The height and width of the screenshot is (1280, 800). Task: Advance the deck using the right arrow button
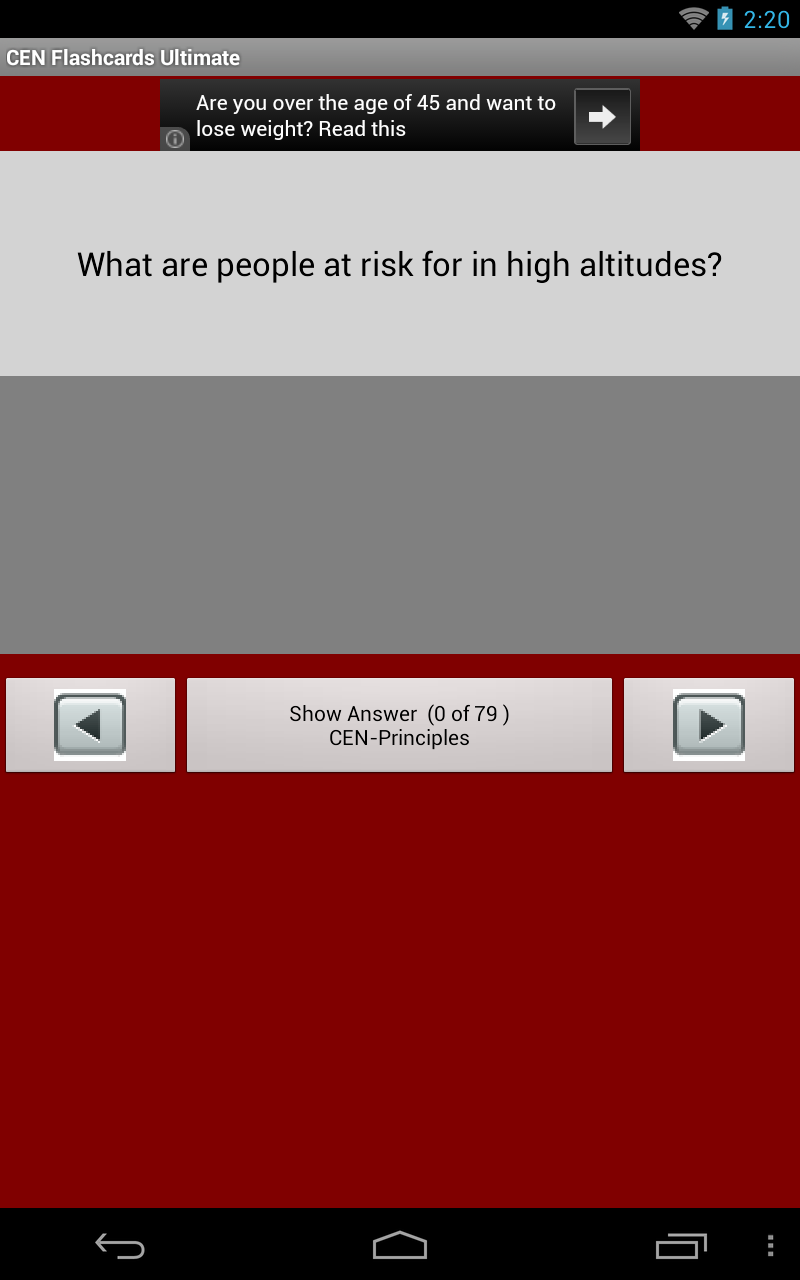click(x=709, y=724)
